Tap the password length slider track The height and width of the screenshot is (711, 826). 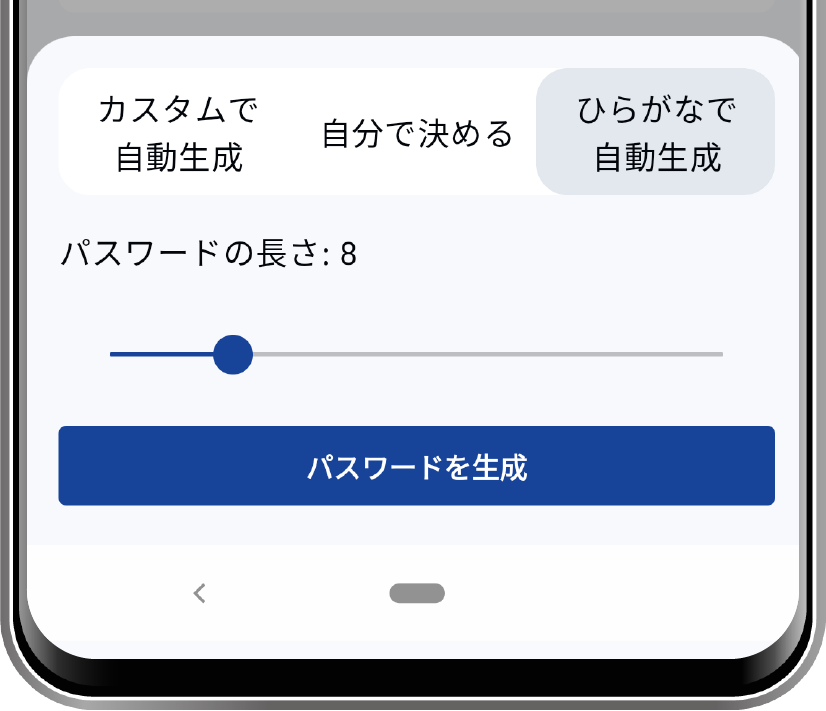480,355
